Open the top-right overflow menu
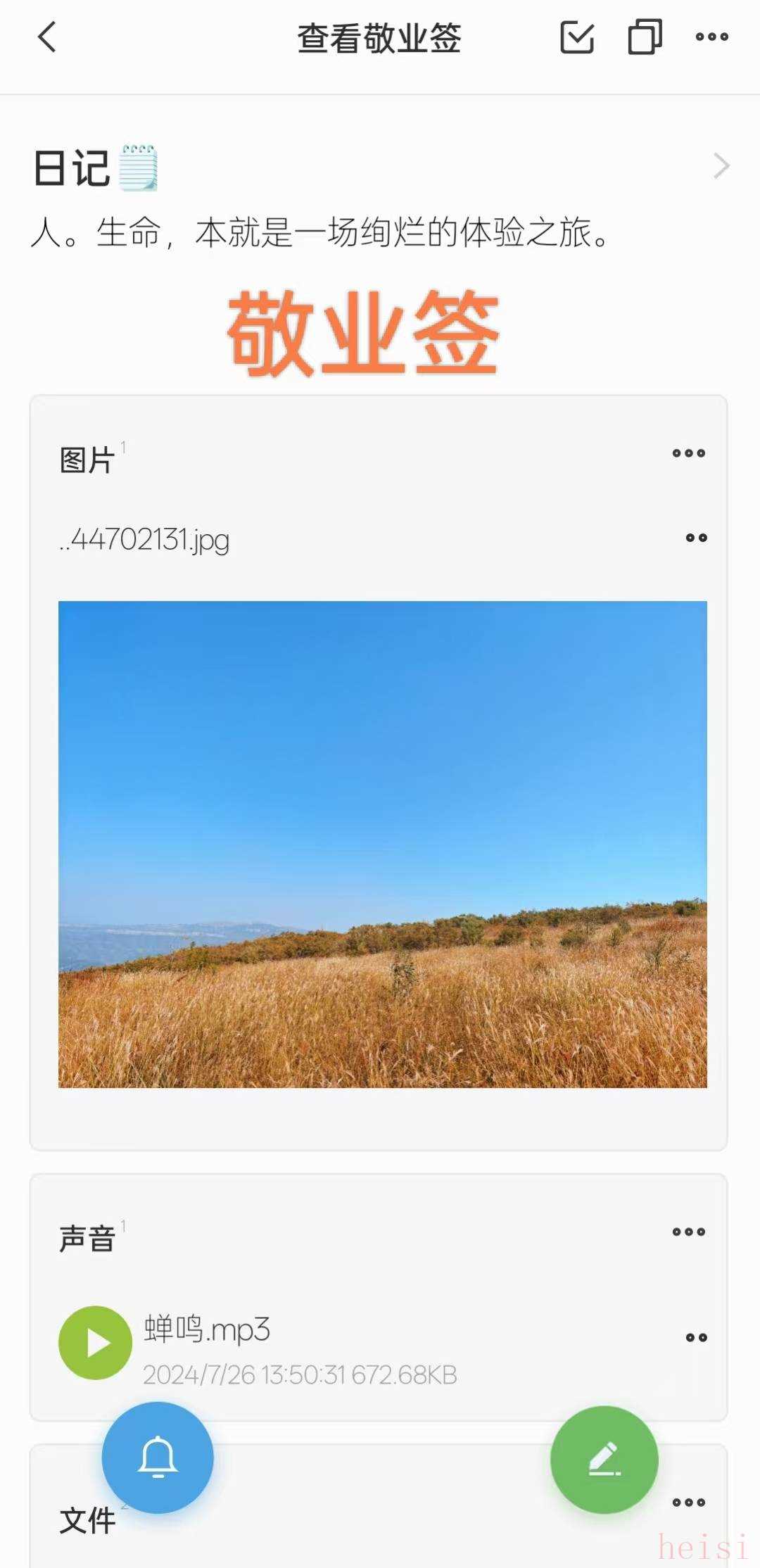Viewport: 760px width, 1568px height. click(711, 37)
